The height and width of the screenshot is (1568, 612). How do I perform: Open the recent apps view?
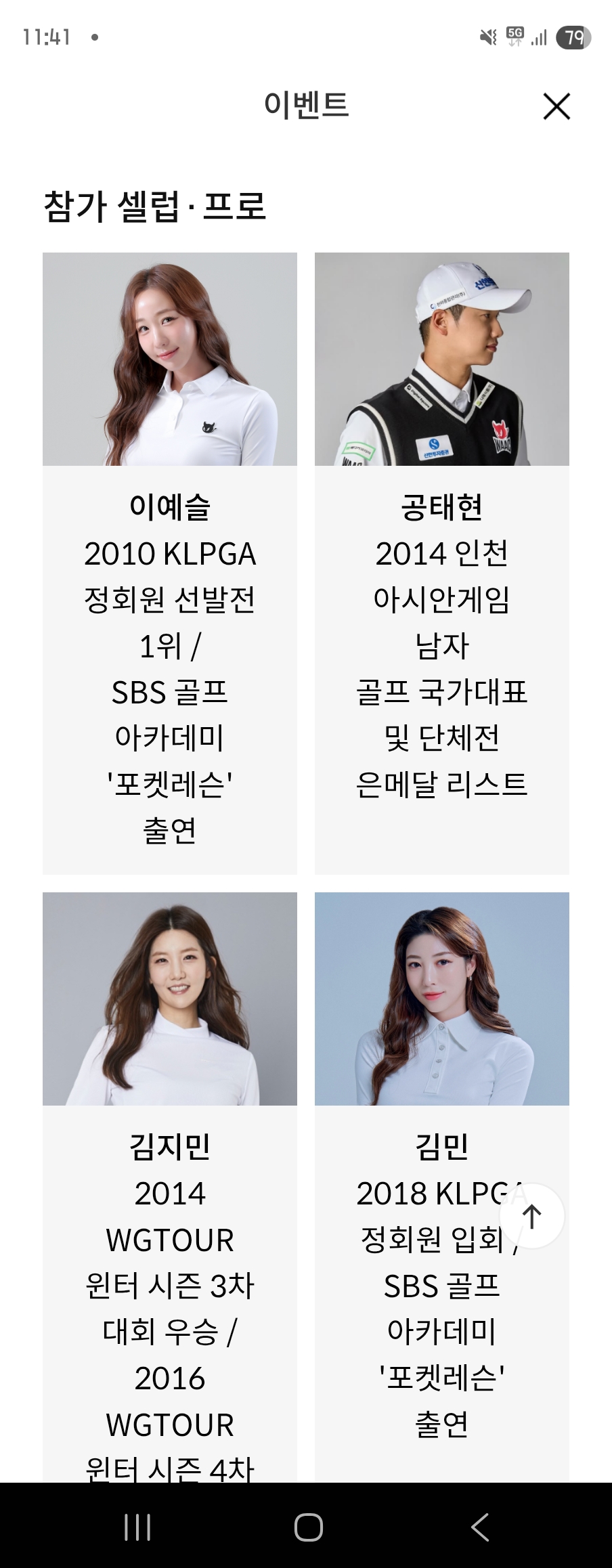137,1527
